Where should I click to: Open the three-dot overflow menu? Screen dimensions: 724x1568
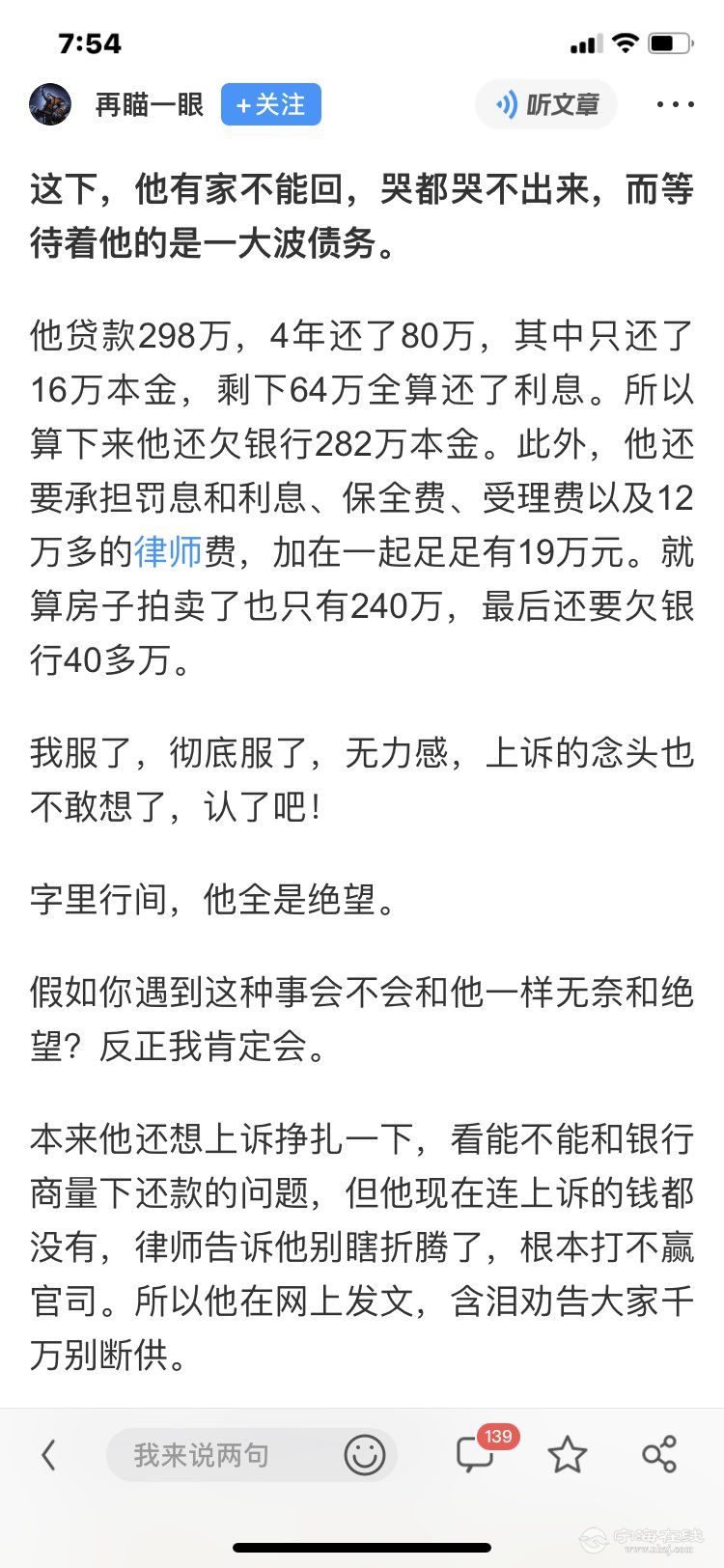pos(675,104)
